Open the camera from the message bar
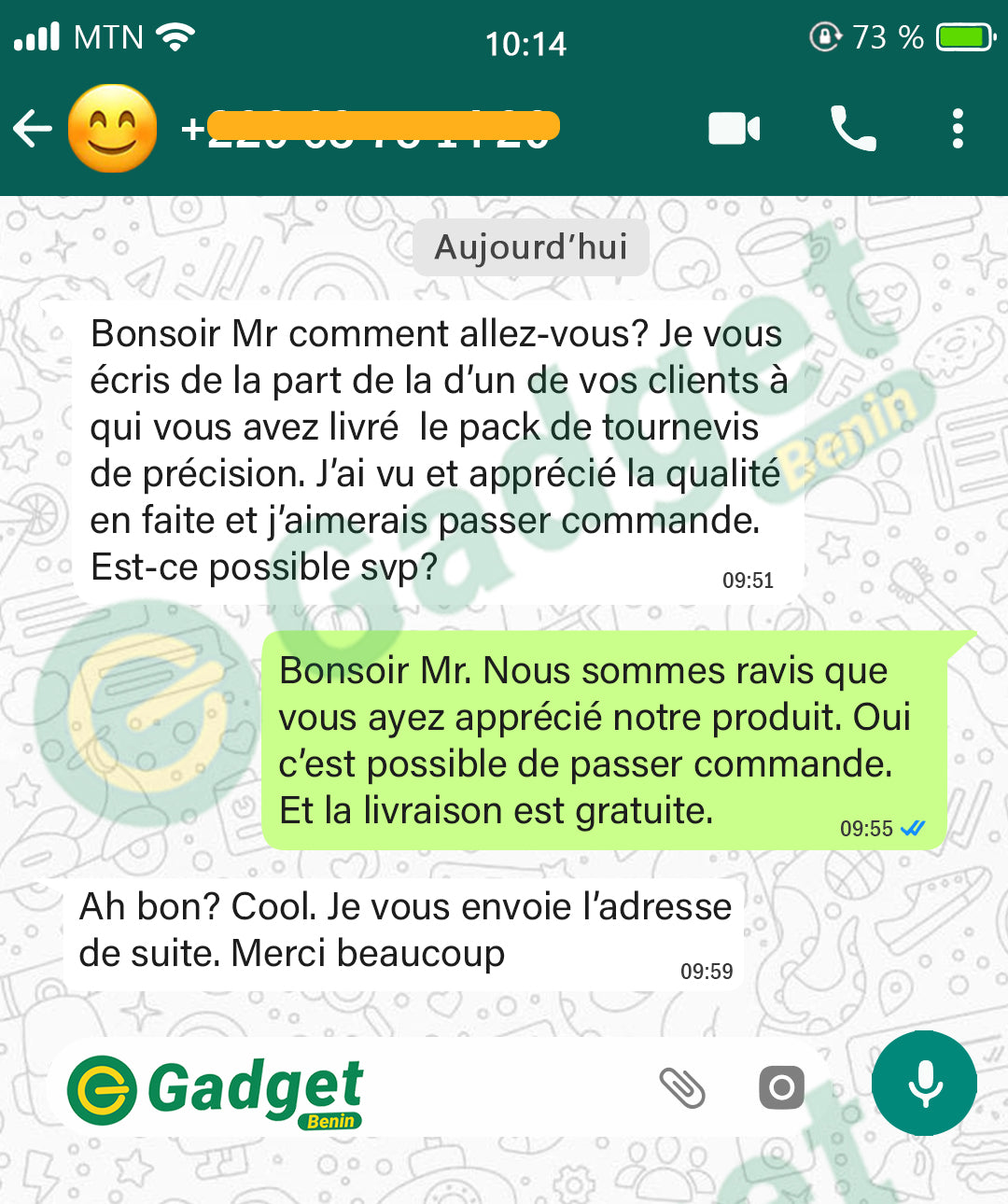This screenshot has width=1008, height=1204. 782,1087
